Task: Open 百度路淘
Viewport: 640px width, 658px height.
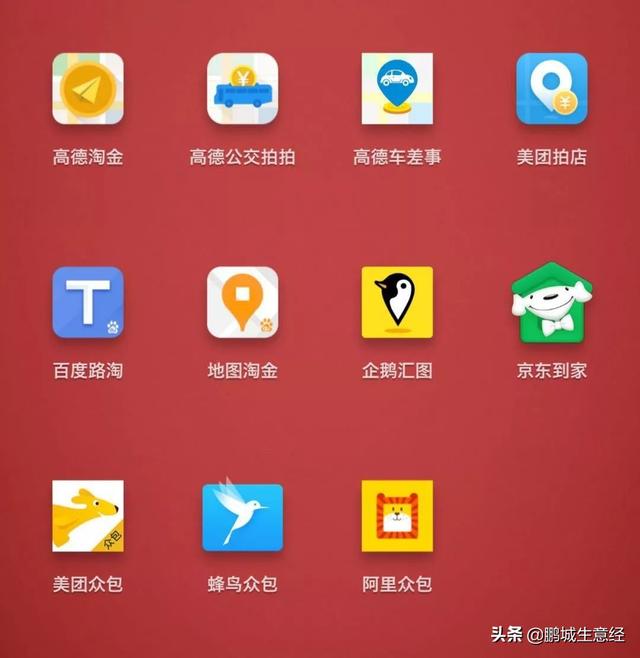Action: 88,302
